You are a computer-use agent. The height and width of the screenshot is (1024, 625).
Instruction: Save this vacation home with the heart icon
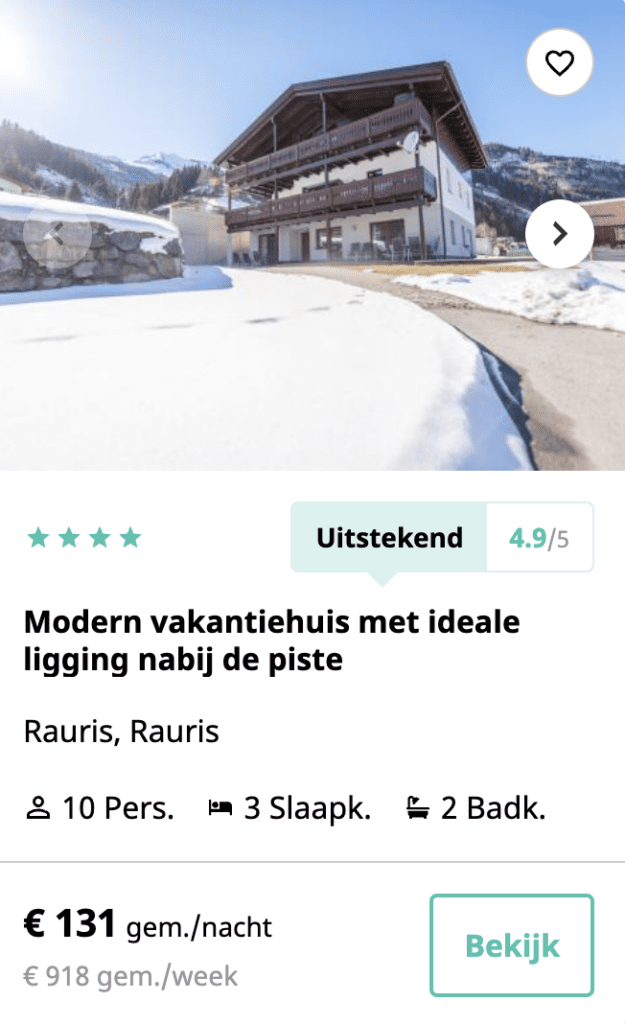click(x=559, y=63)
